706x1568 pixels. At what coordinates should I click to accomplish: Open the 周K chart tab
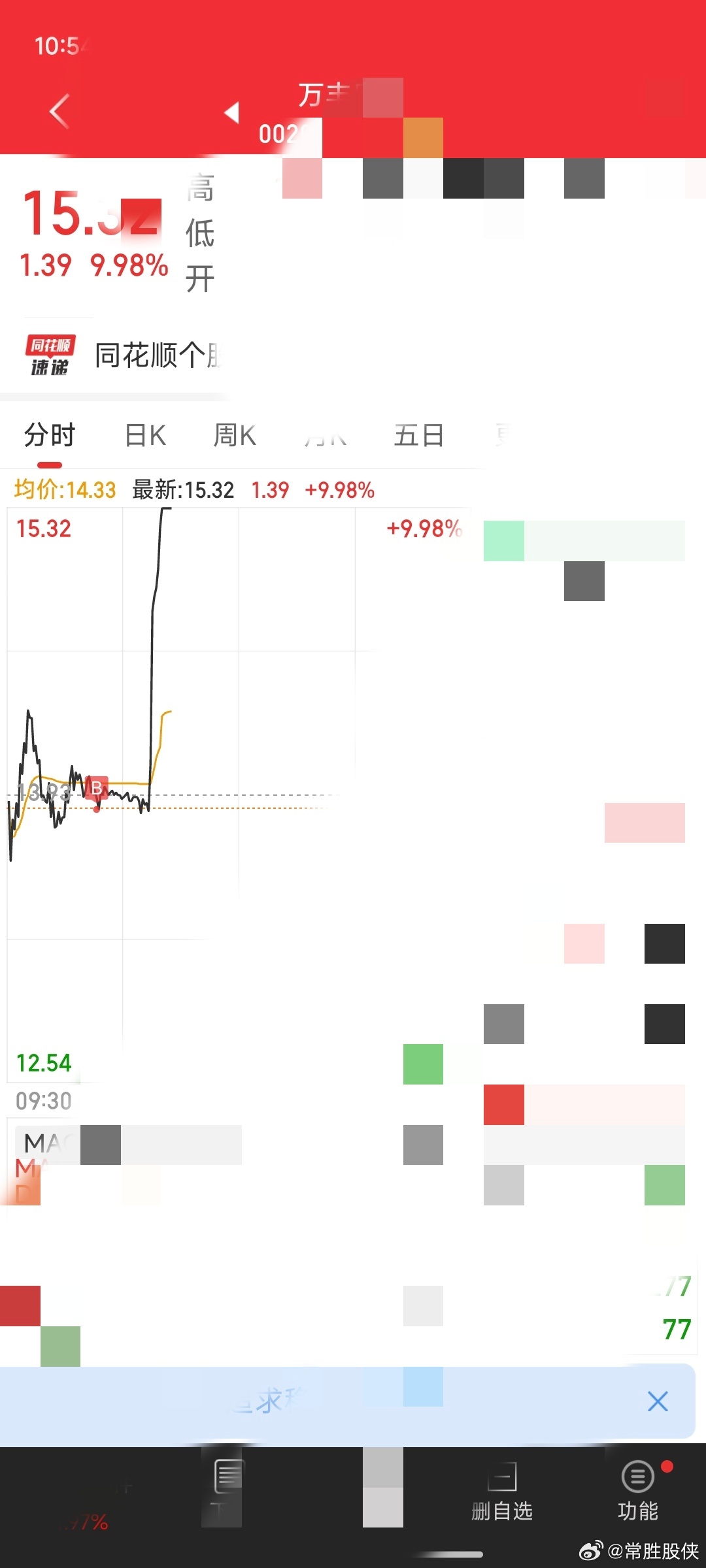point(235,436)
